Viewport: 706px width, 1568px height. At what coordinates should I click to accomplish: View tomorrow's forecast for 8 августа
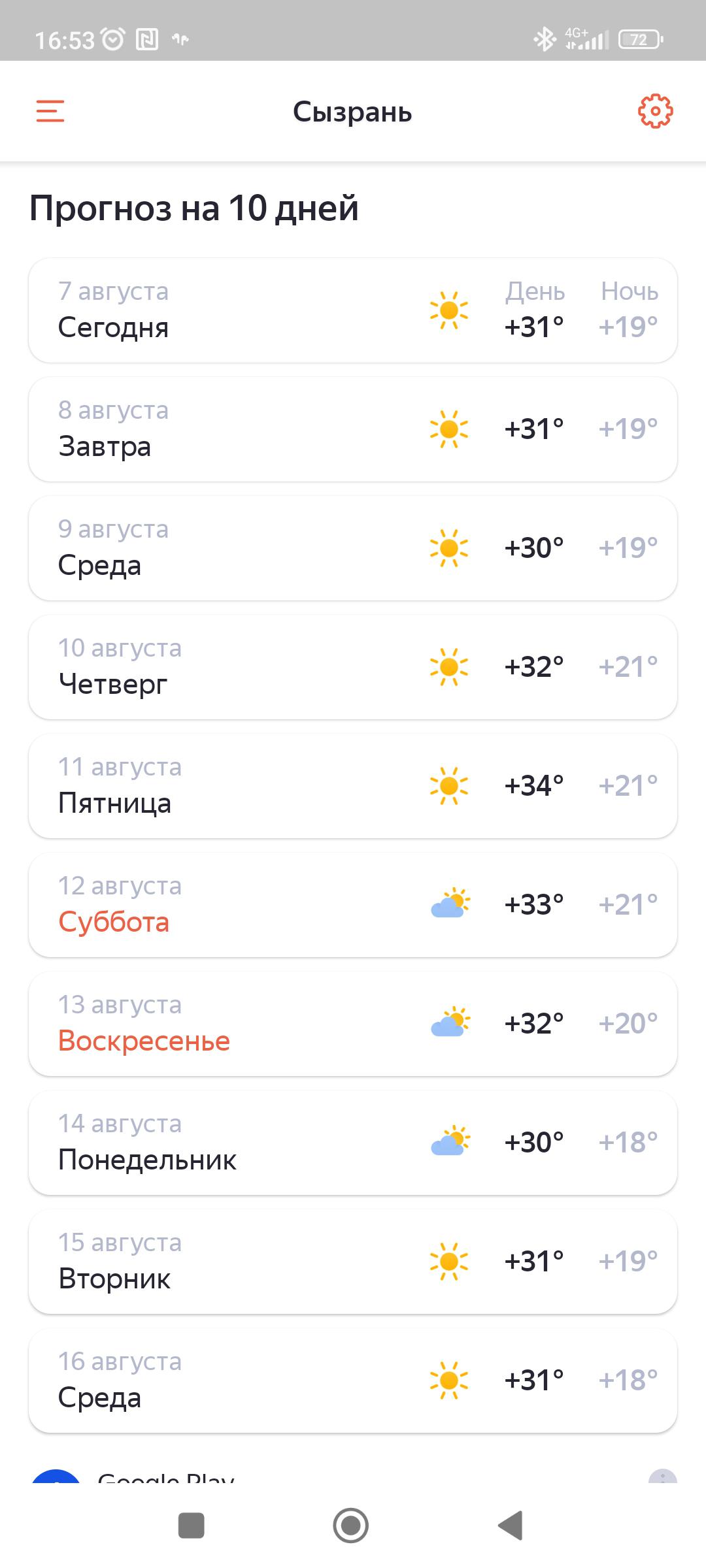pos(353,429)
